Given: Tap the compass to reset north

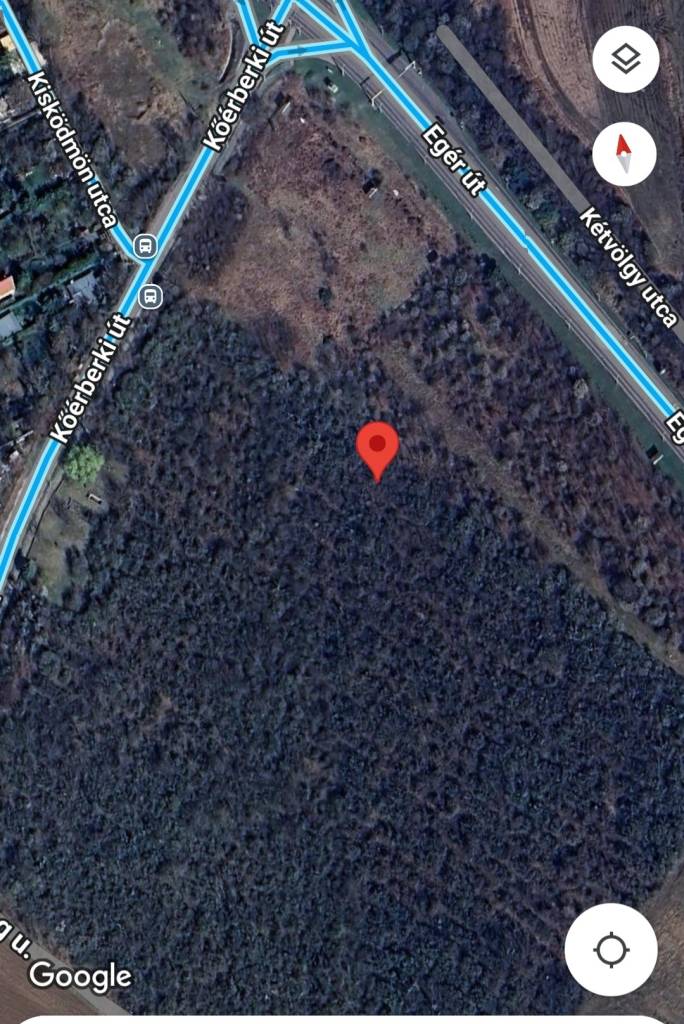Looking at the screenshot, I should tap(624, 154).
